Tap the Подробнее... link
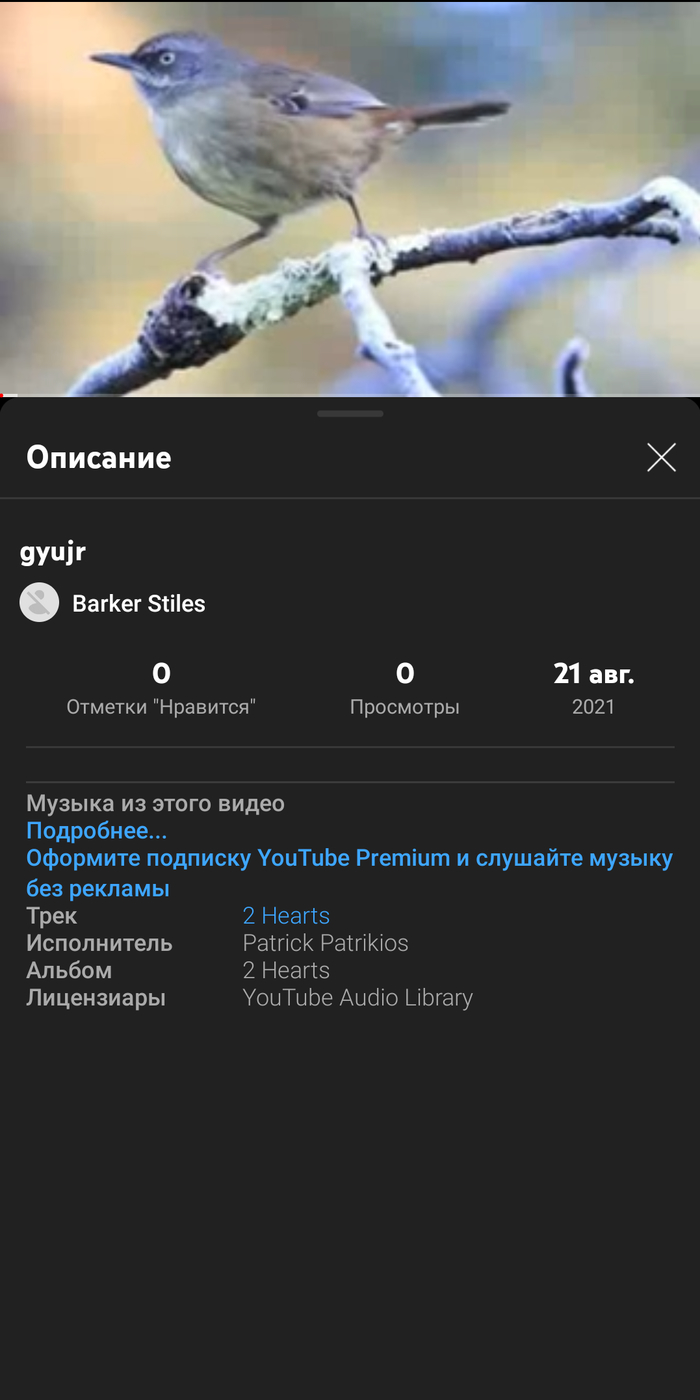Viewport: 700px width, 1400px height. 96,831
